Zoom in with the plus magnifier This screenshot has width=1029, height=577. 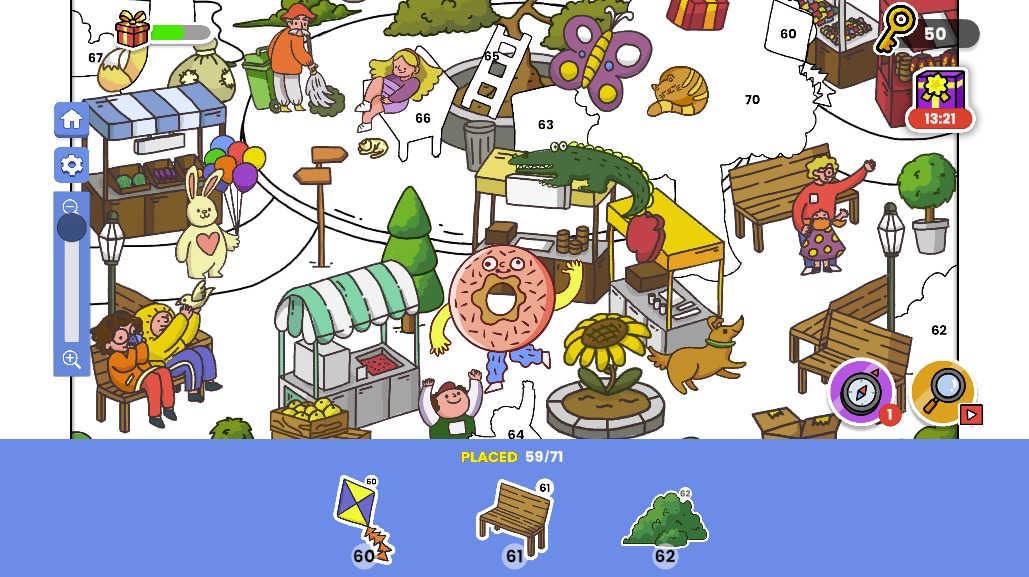coord(71,359)
